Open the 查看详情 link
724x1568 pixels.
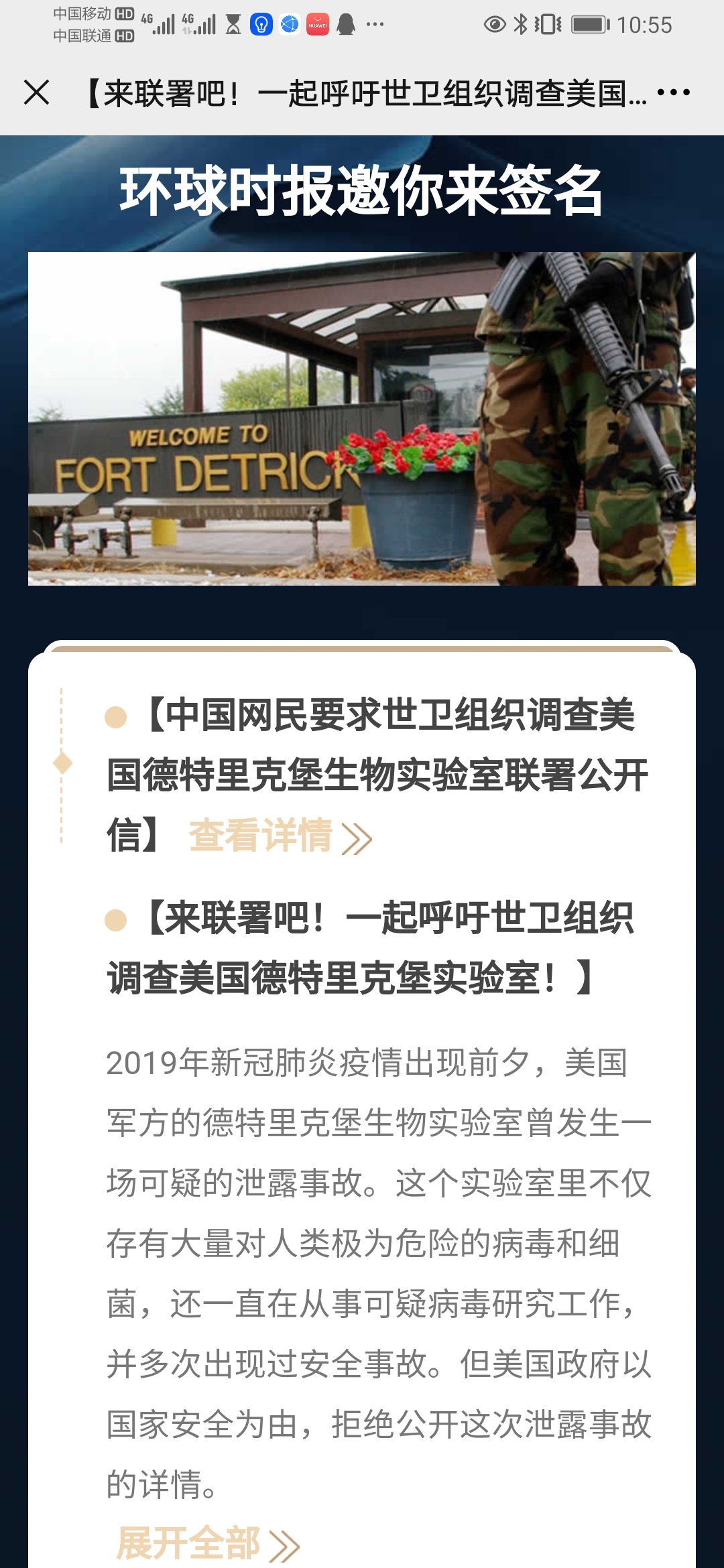pos(279,836)
